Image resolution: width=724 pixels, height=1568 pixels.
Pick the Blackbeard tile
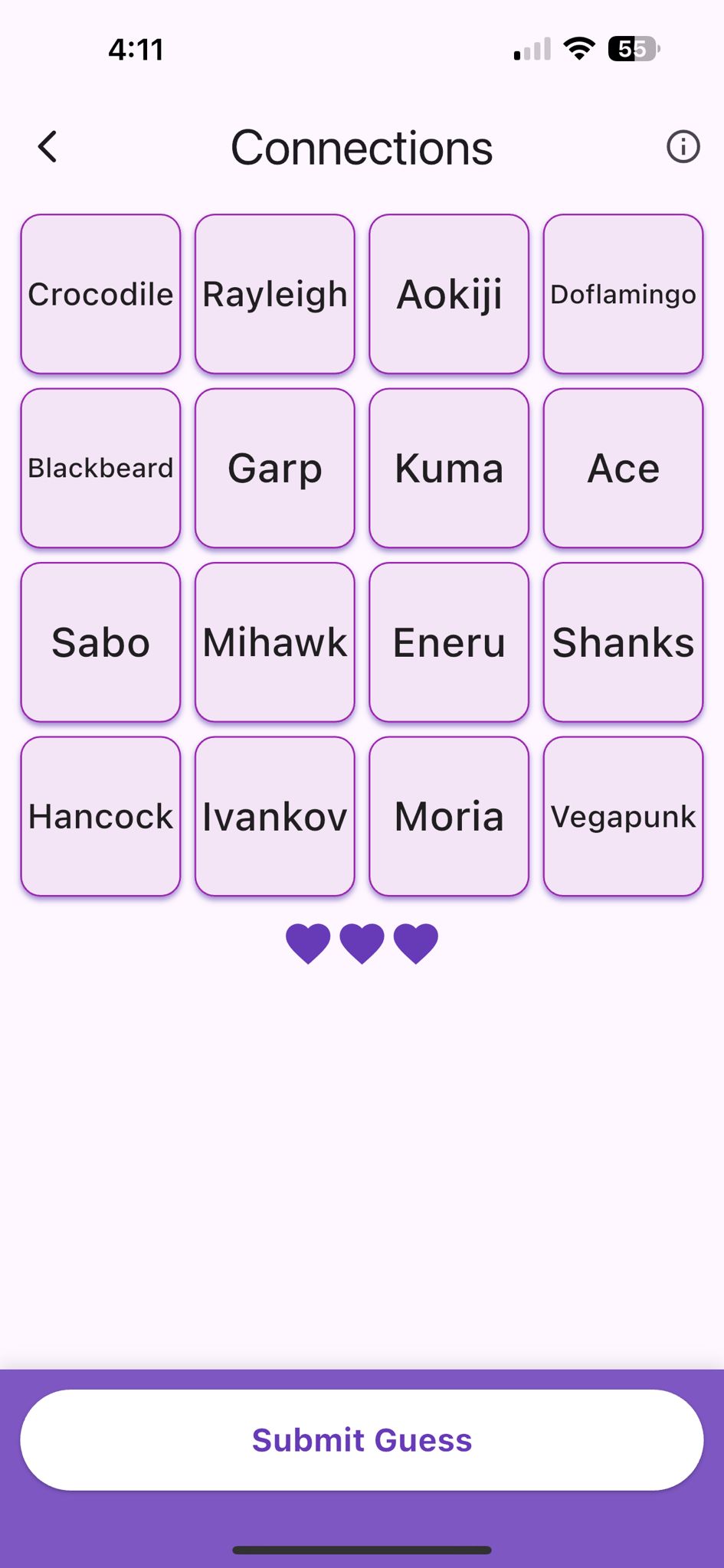click(x=100, y=468)
